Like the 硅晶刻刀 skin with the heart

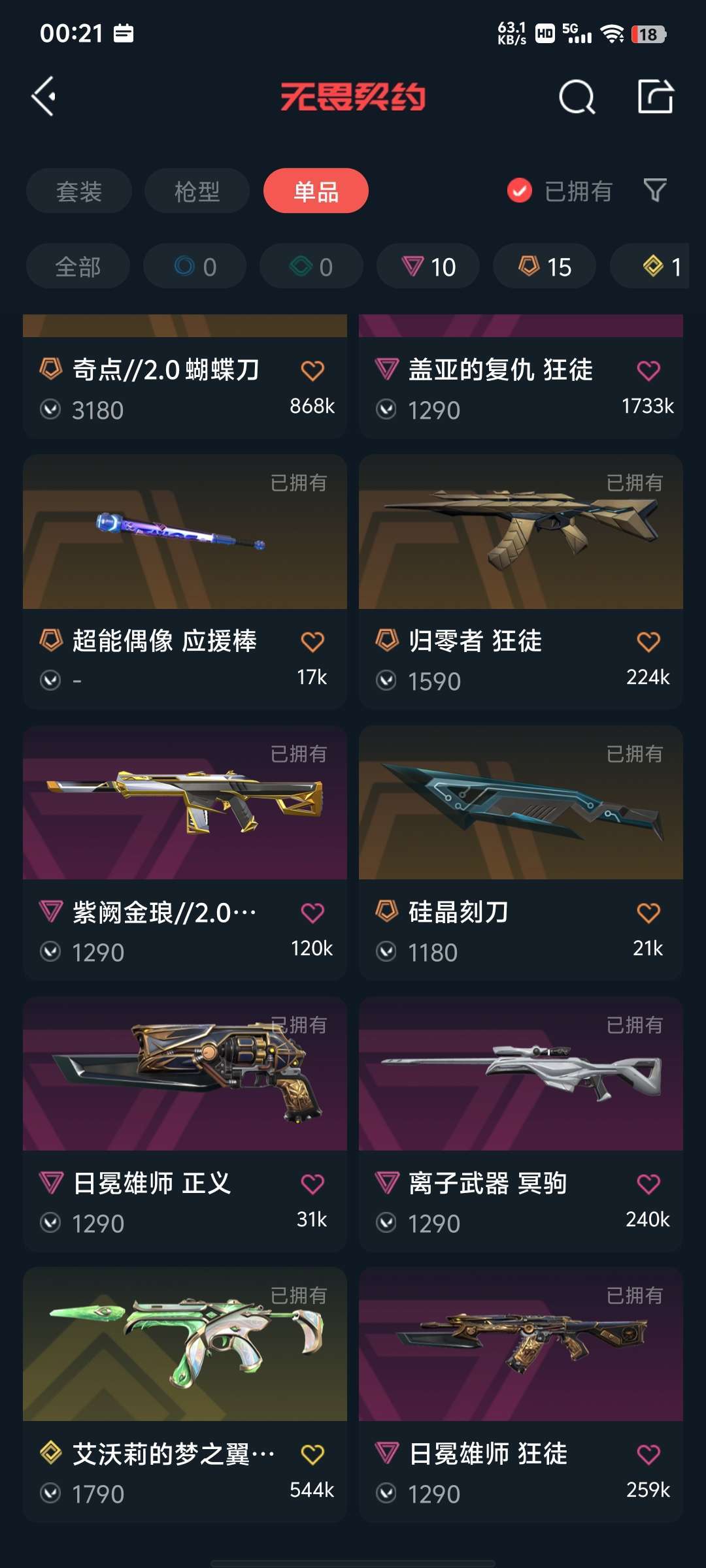pos(648,913)
